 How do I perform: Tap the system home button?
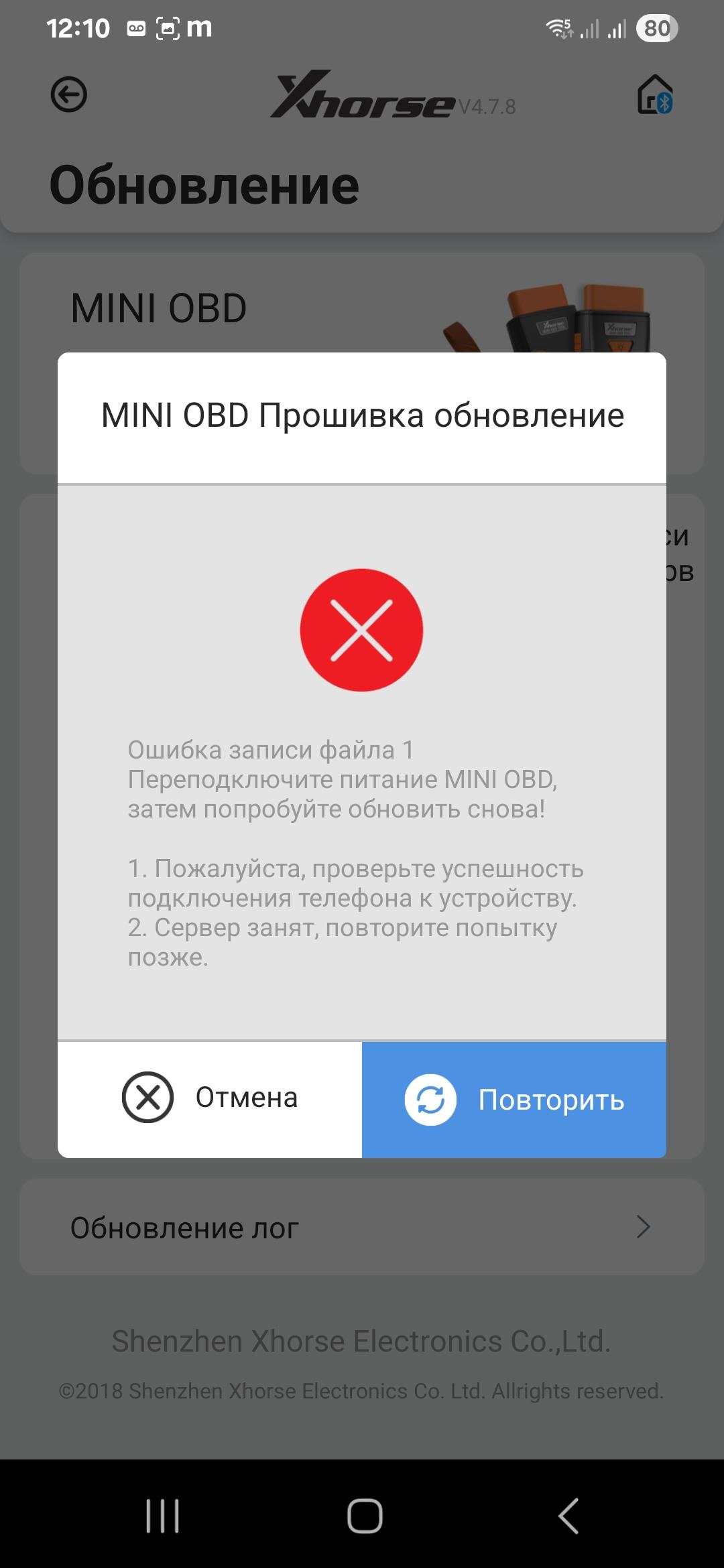pos(365,1516)
